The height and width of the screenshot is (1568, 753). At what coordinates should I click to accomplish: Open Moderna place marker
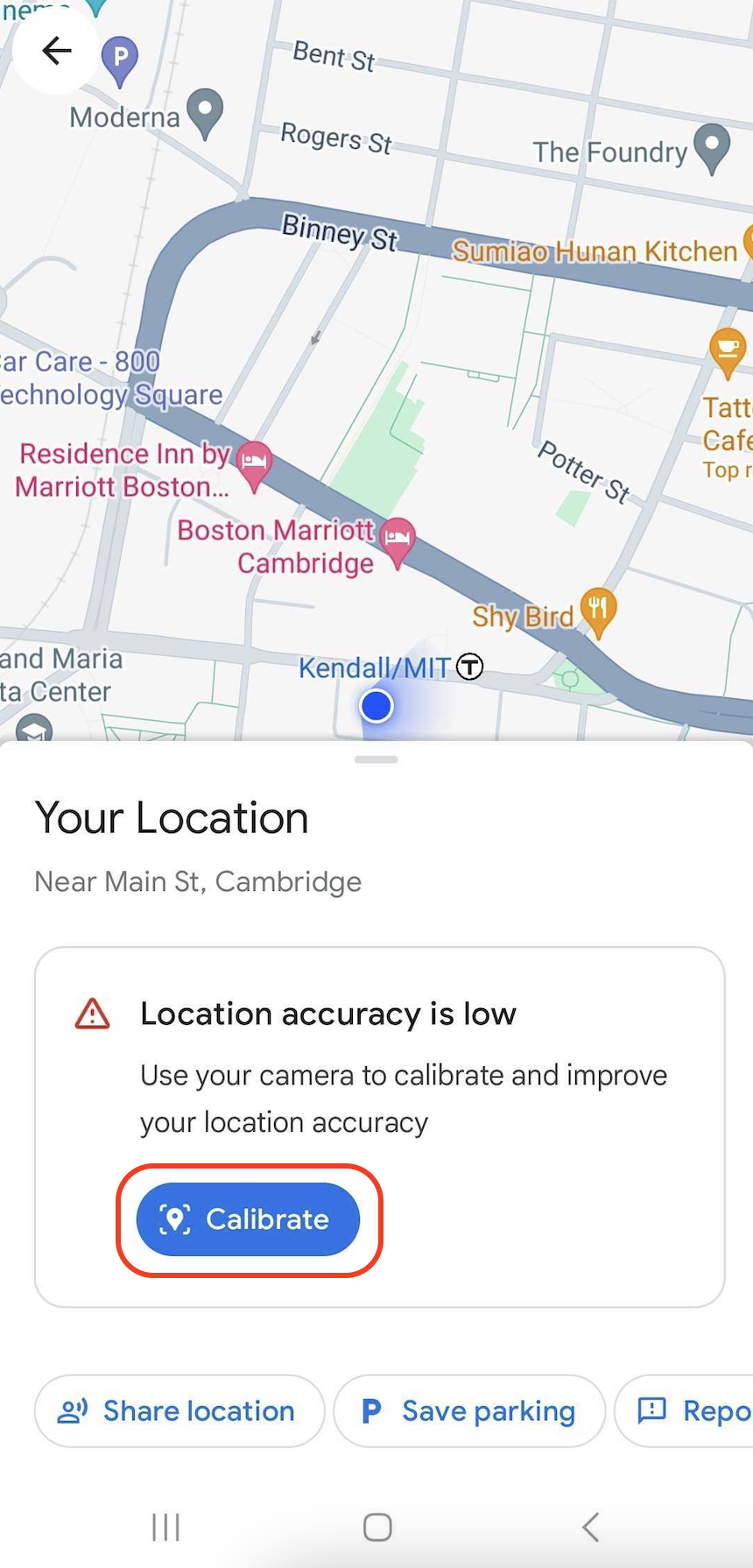(206, 111)
